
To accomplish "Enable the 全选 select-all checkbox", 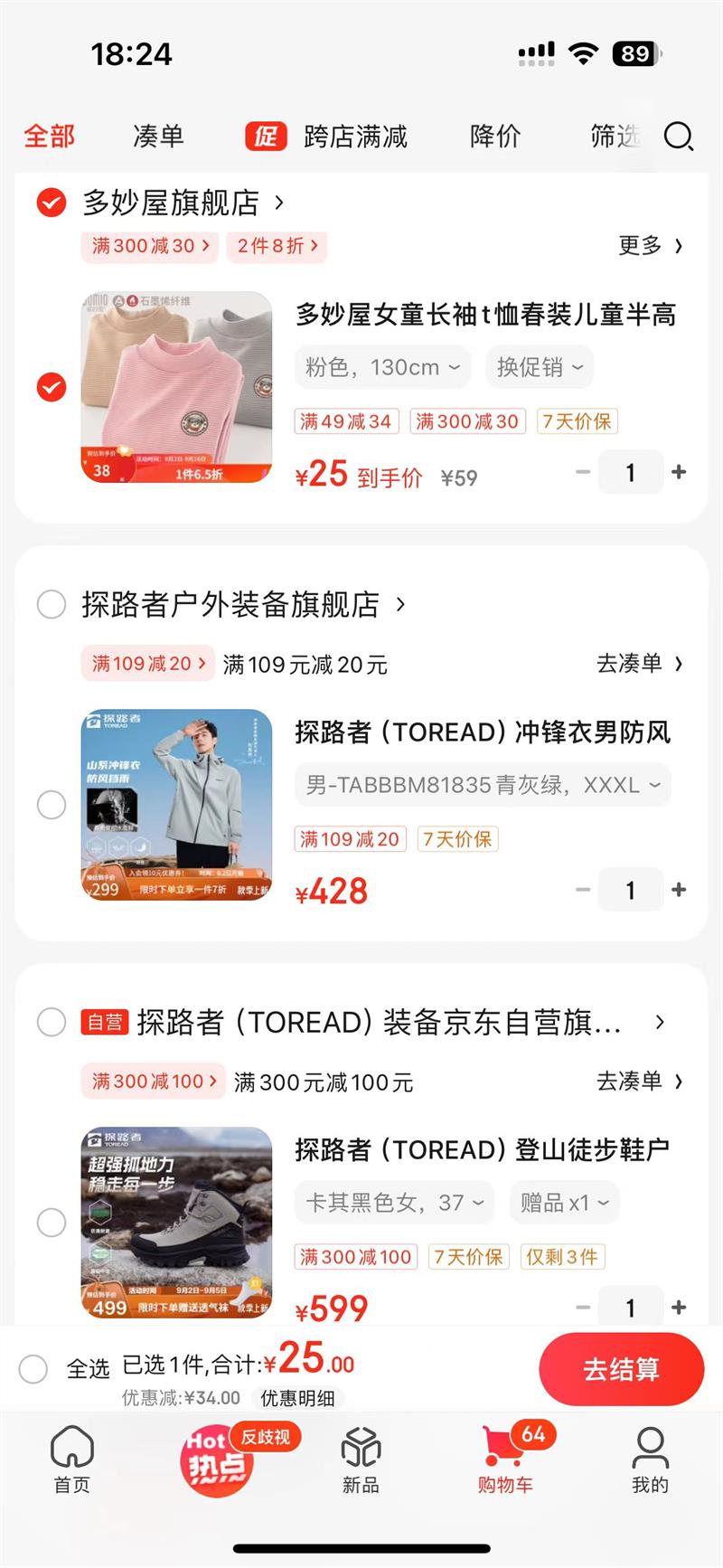I will tap(34, 1369).
